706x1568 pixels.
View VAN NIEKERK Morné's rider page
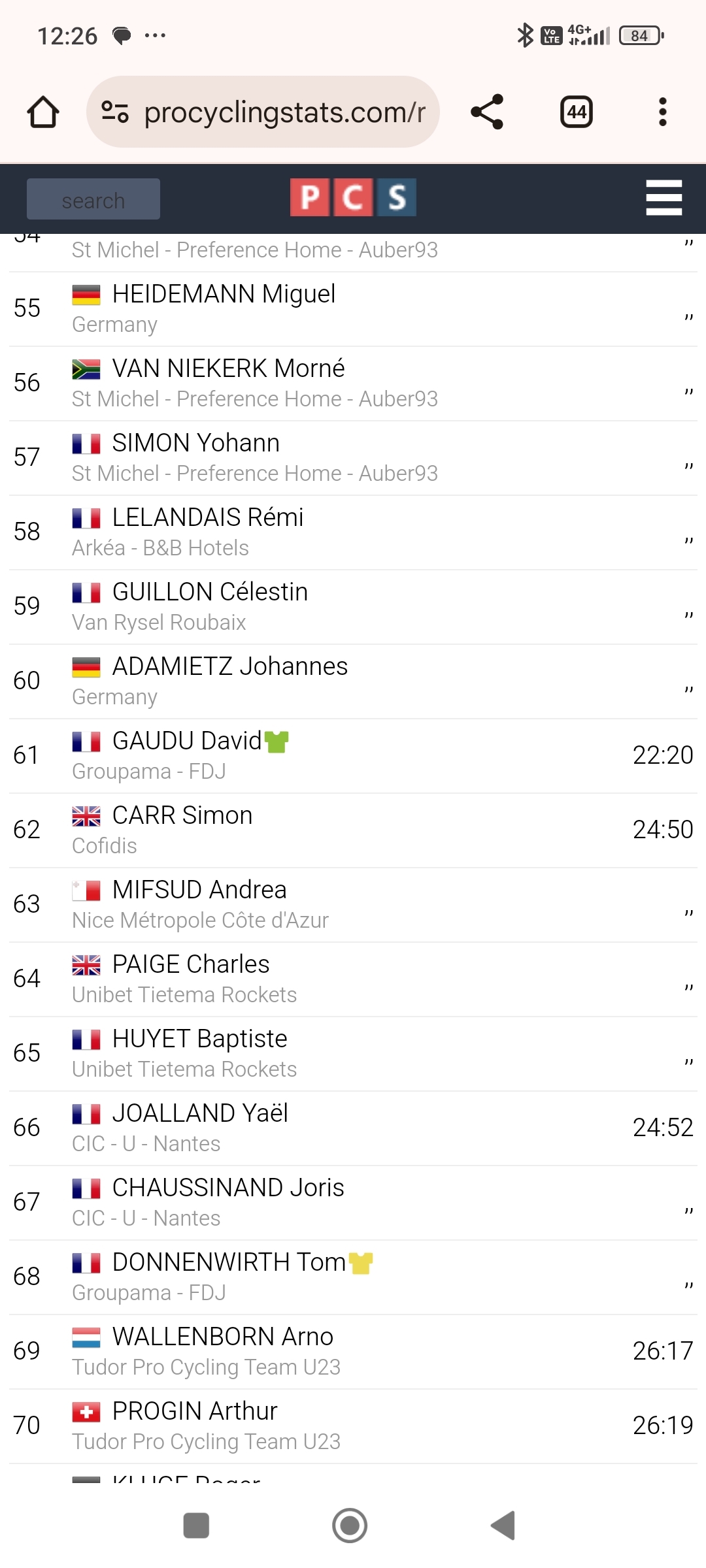point(228,368)
